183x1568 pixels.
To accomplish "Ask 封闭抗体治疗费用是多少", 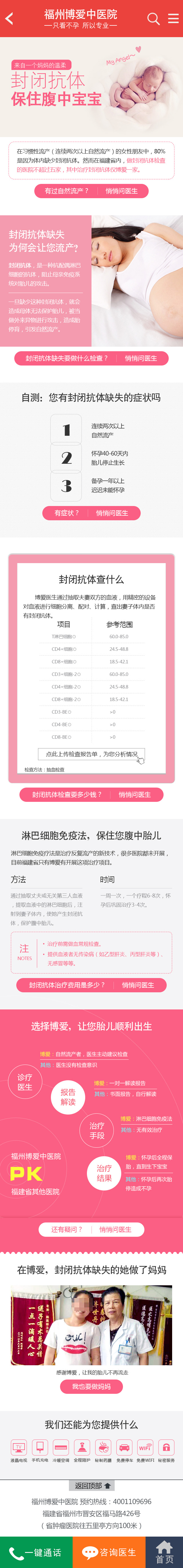I will (91, 985).
